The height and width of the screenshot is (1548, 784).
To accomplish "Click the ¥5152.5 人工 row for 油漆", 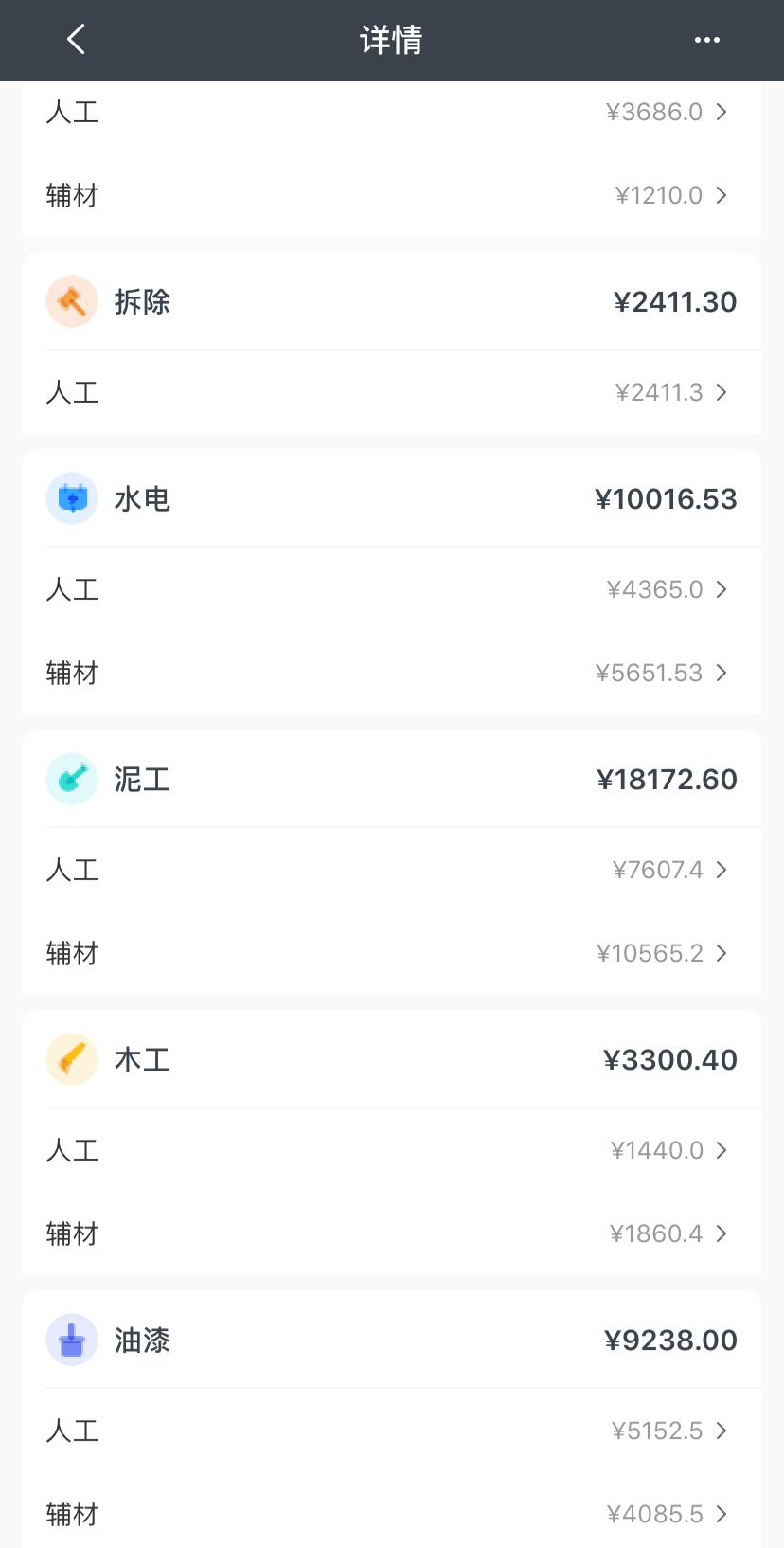I will click(392, 1431).
